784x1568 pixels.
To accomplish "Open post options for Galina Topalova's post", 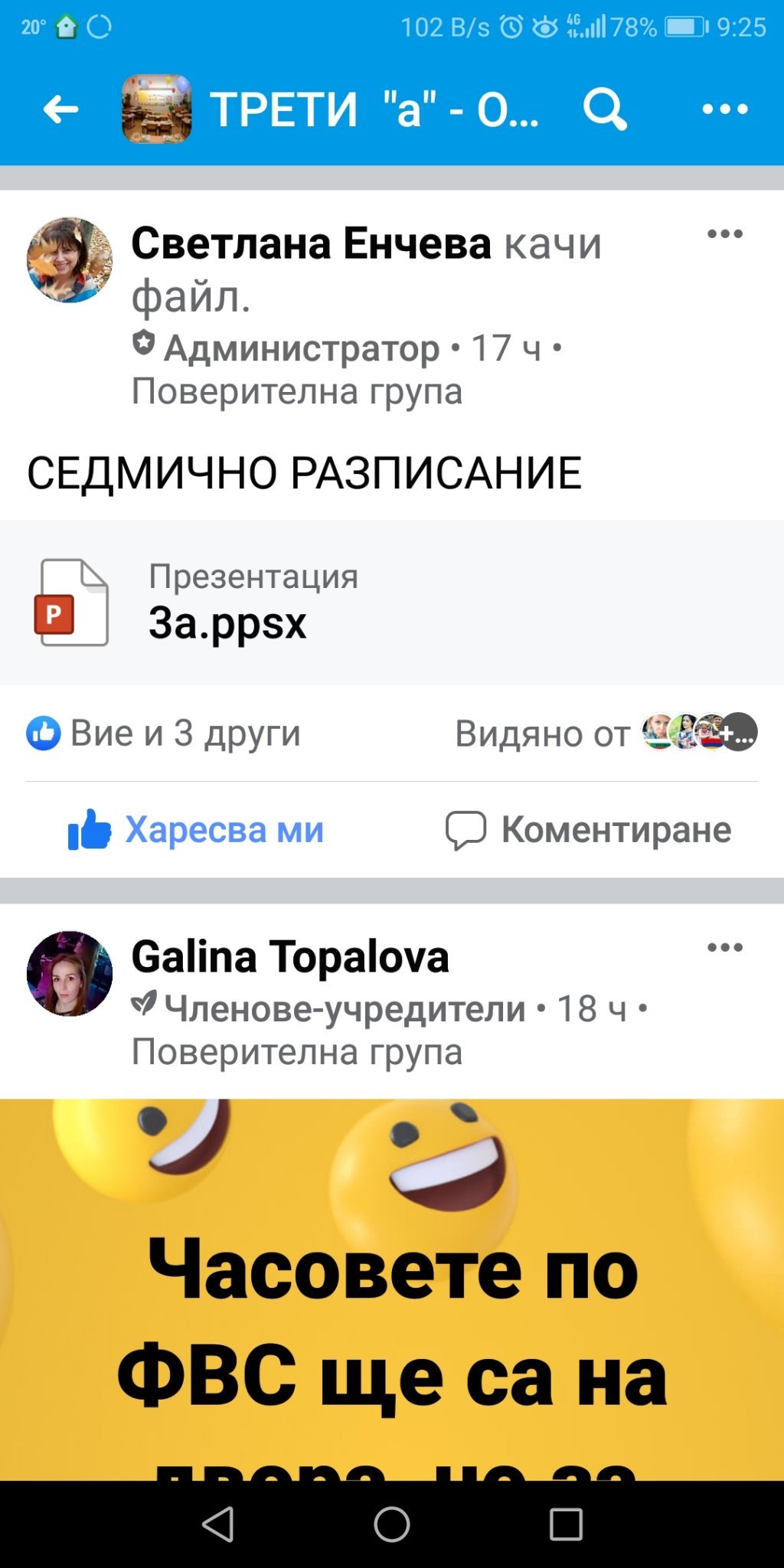I will pos(724,948).
